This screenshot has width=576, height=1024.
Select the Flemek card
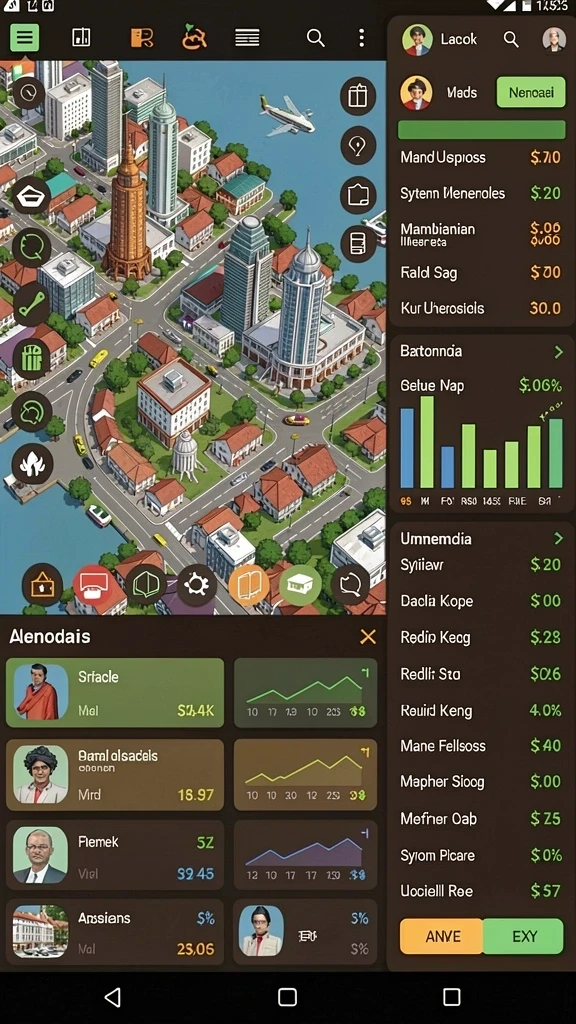pos(115,856)
